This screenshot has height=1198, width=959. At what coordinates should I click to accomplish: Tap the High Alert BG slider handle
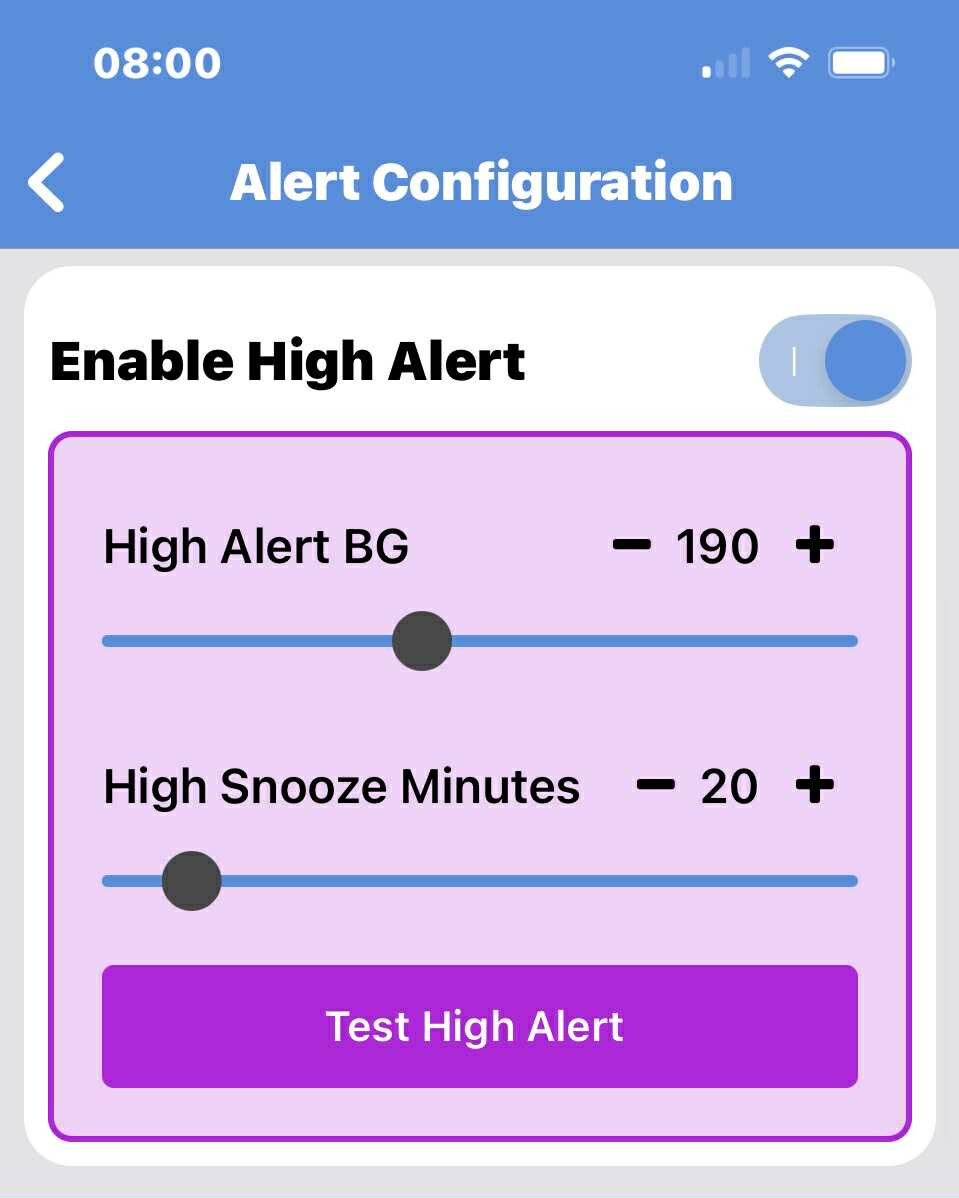tap(422, 641)
